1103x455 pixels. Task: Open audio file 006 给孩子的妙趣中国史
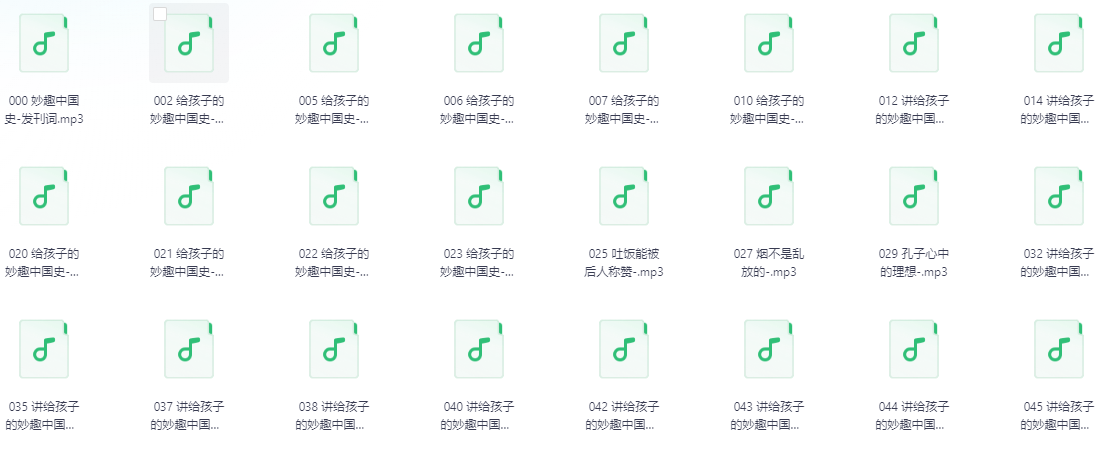(x=479, y=43)
